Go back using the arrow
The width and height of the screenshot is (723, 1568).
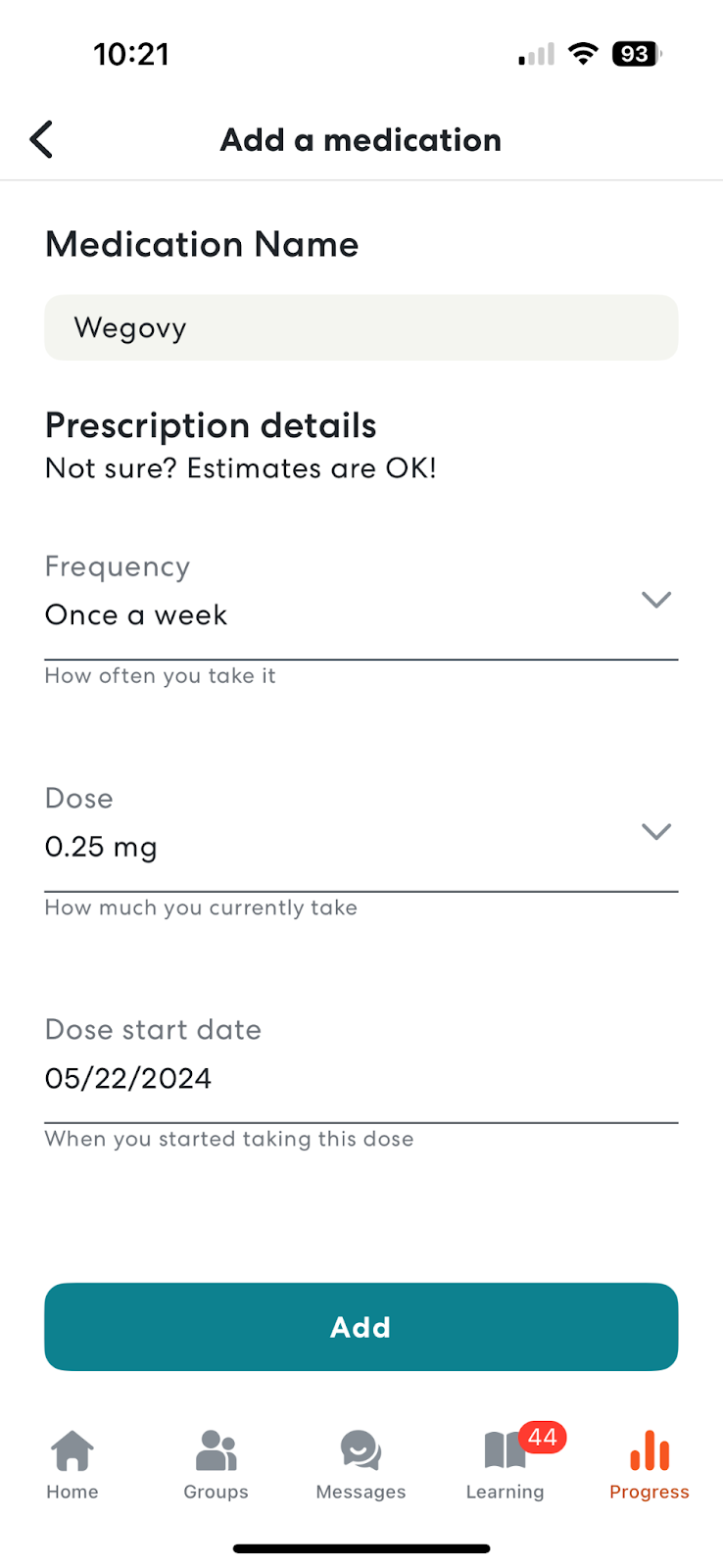(41, 140)
